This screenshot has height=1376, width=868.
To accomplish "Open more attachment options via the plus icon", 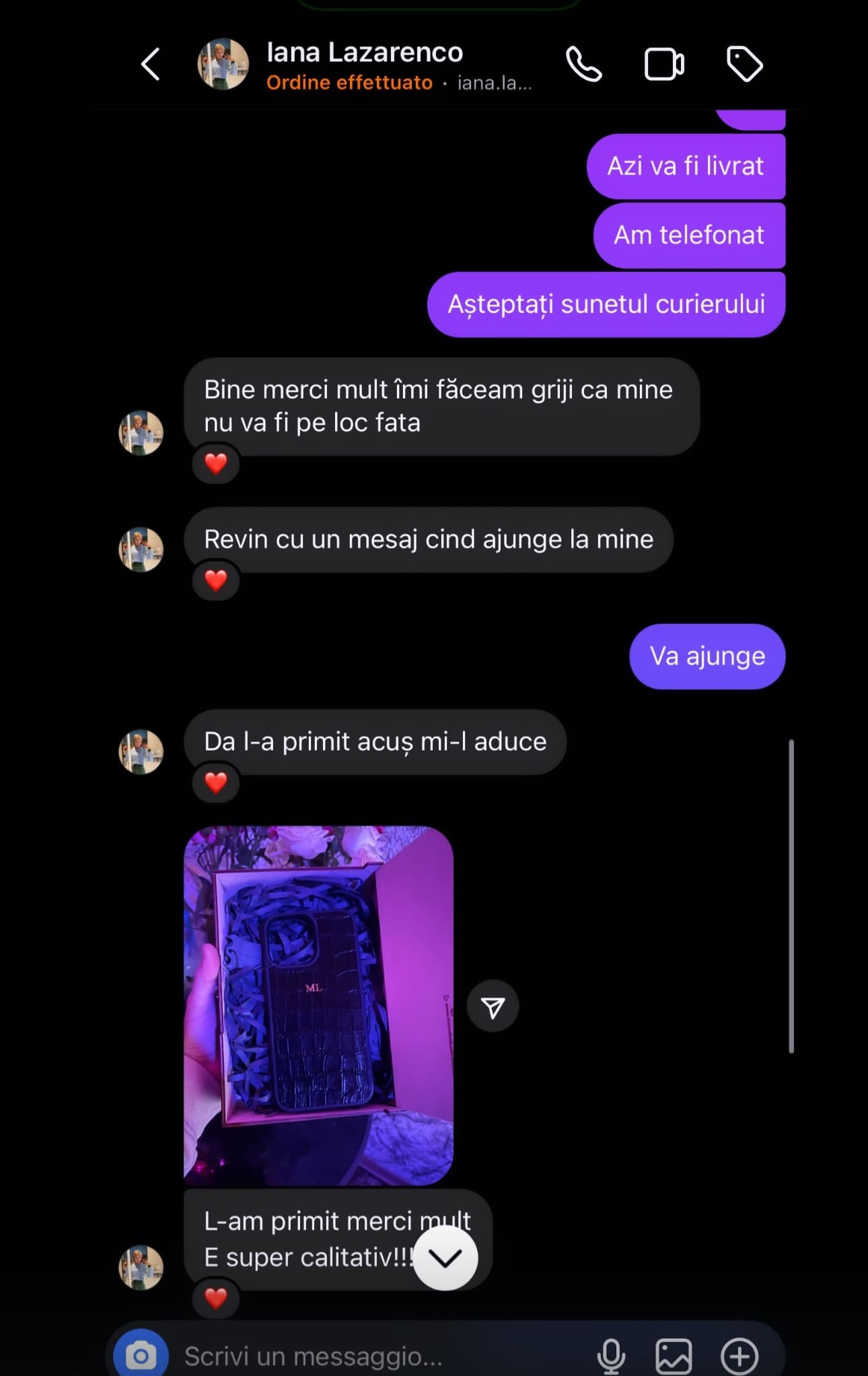I will 739,1356.
